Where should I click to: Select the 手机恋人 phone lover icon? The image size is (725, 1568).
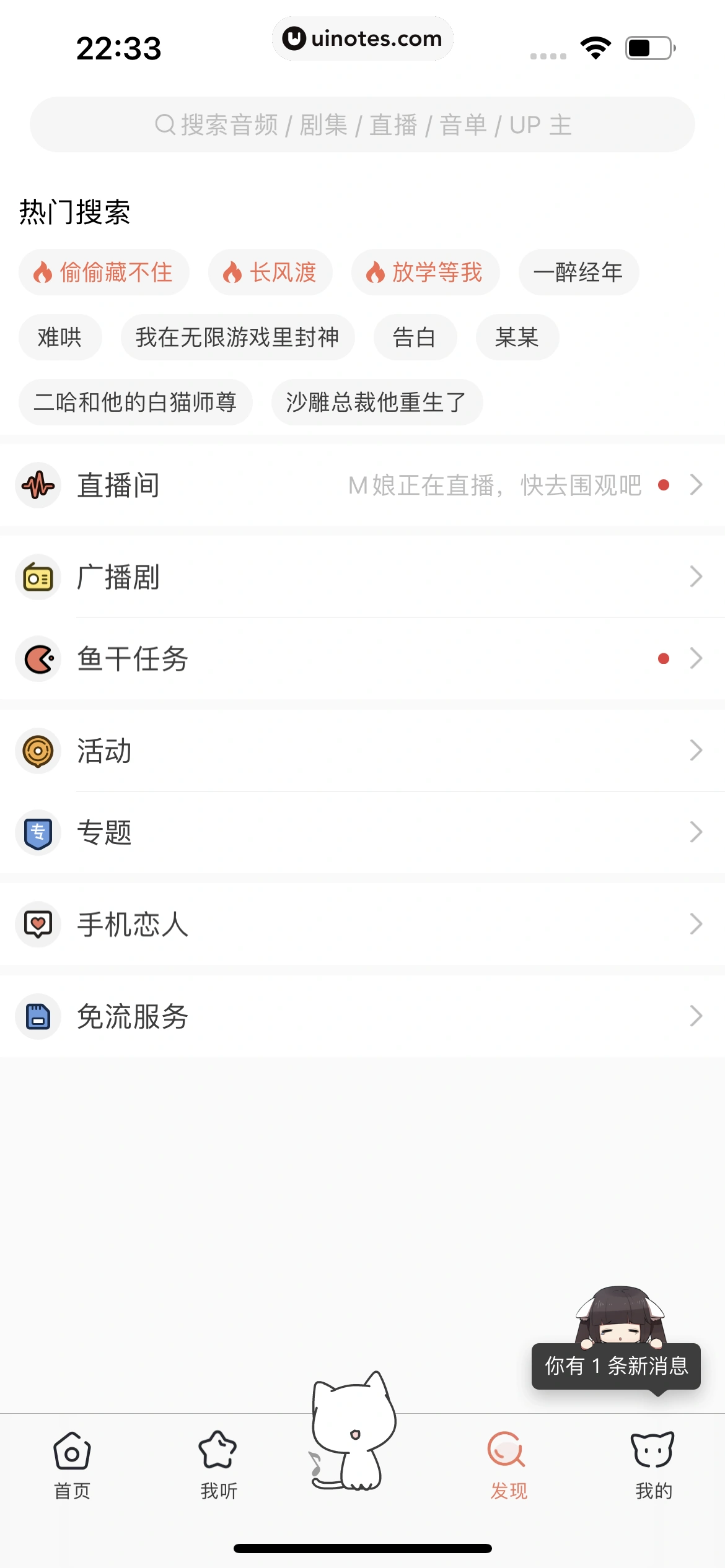click(x=38, y=925)
